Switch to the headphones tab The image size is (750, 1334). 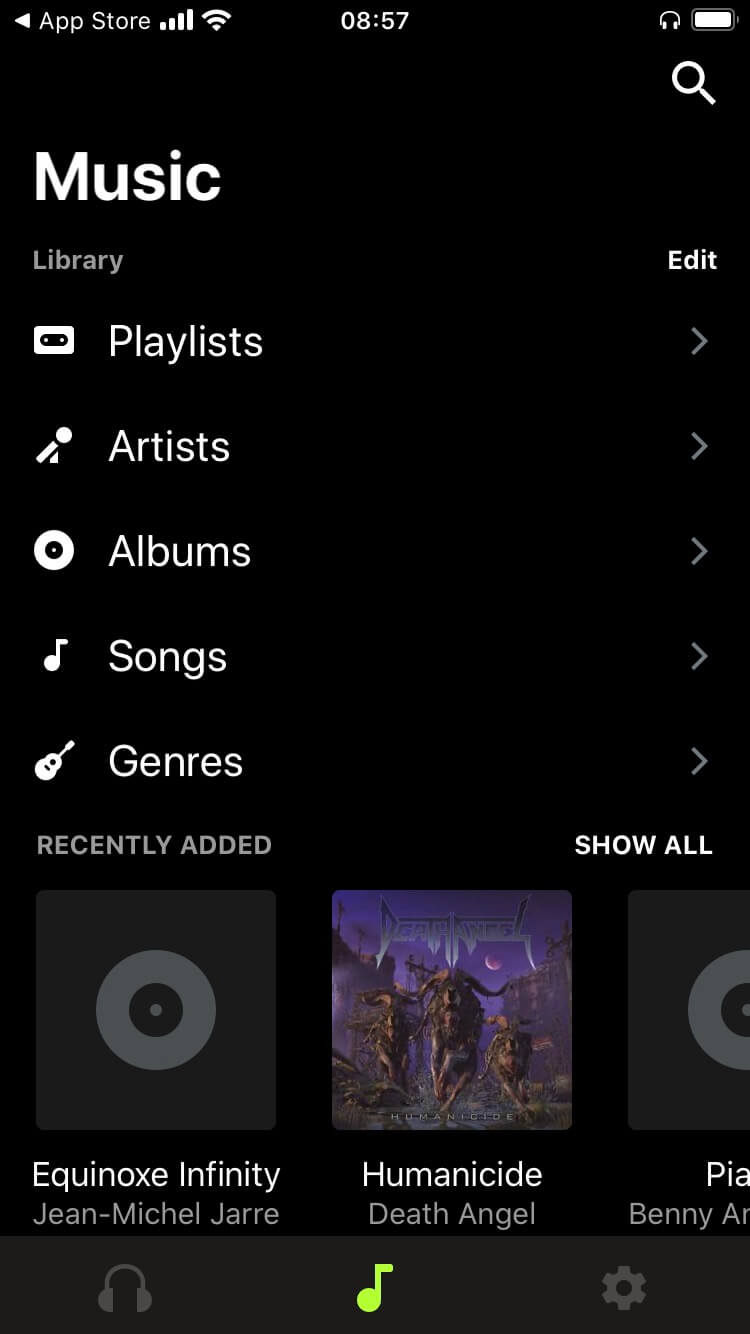[x=125, y=1288]
